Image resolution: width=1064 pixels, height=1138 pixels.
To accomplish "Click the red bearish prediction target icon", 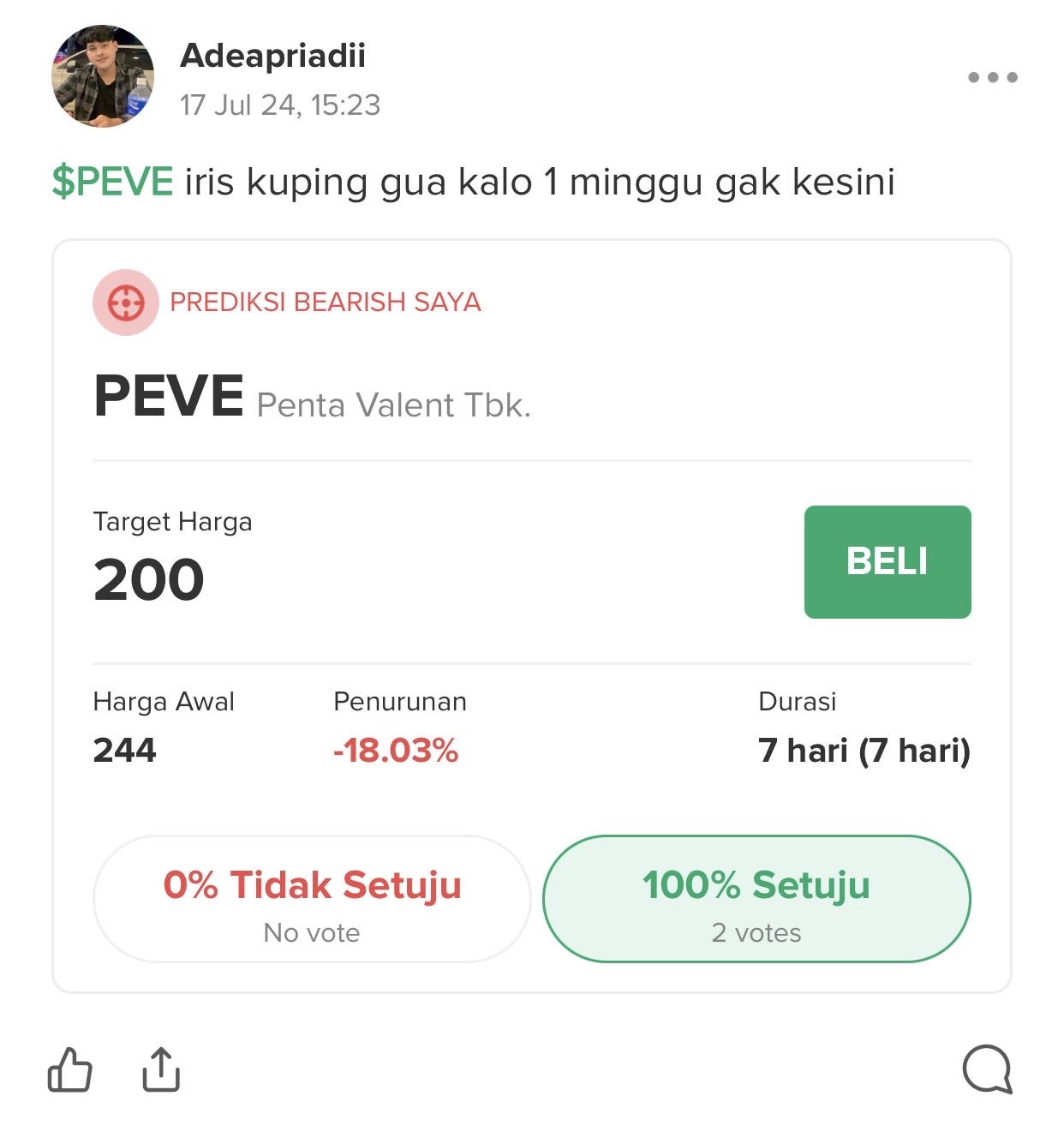I will click(125, 302).
